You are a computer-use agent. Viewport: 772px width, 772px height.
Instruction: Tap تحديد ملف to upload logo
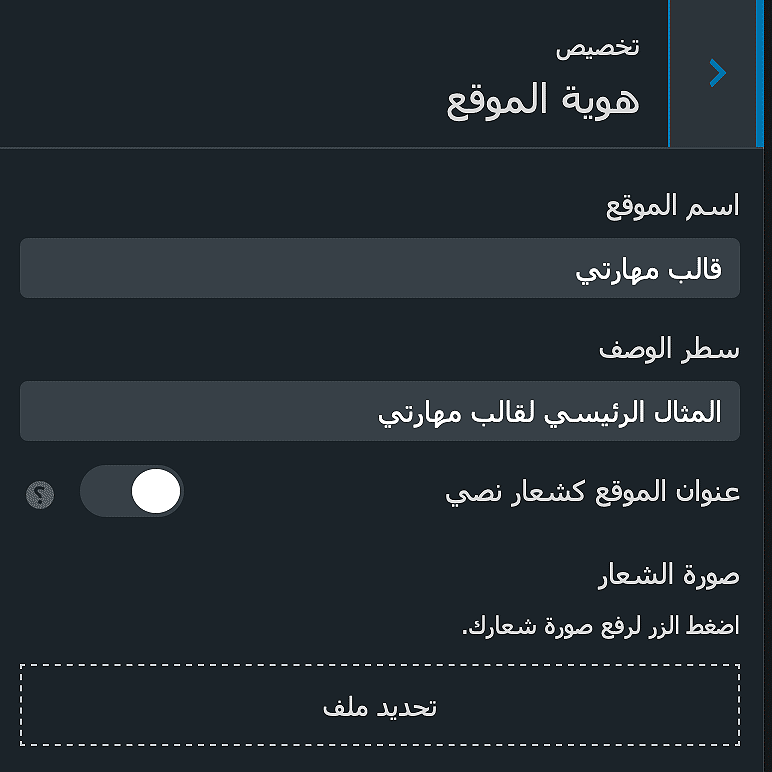380,706
